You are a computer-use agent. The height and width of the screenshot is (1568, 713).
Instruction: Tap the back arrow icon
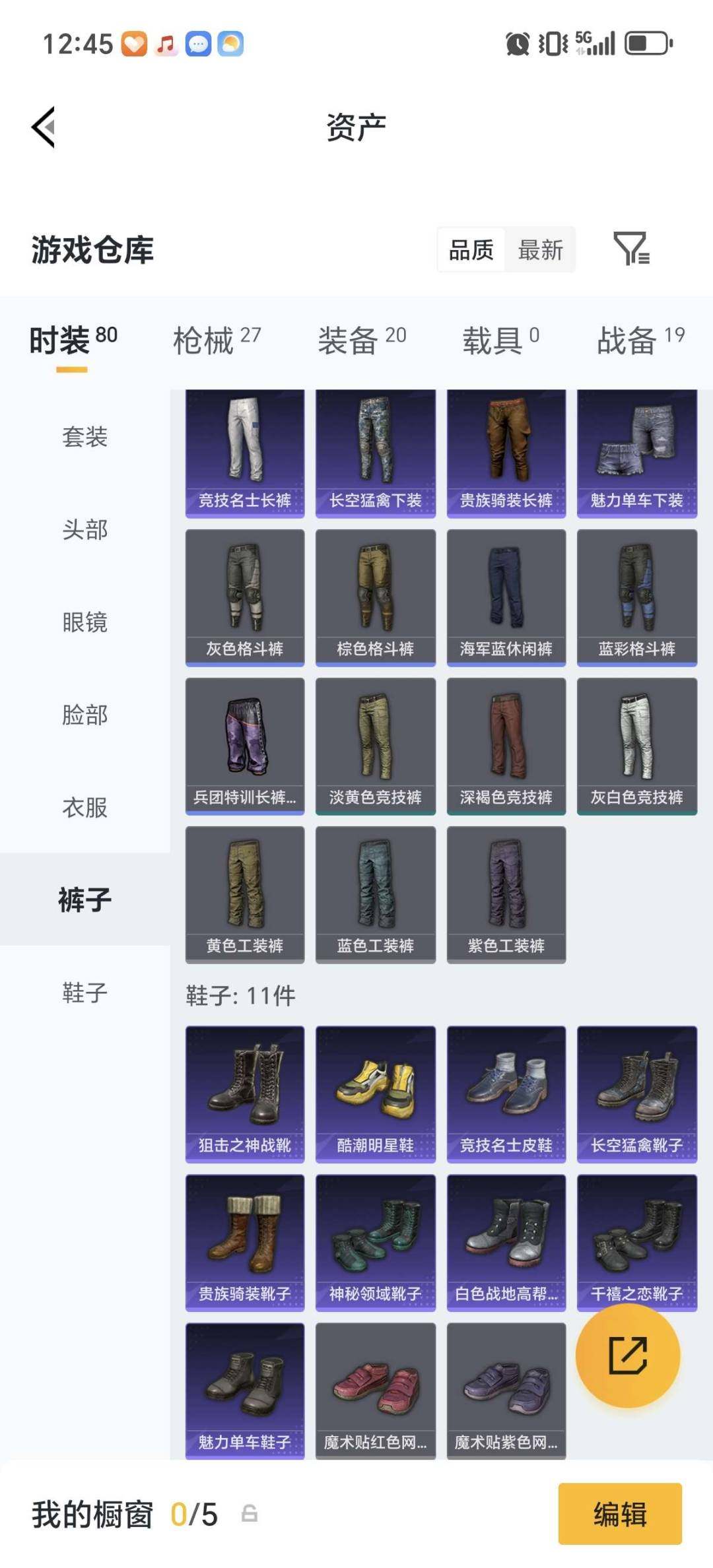coord(44,127)
